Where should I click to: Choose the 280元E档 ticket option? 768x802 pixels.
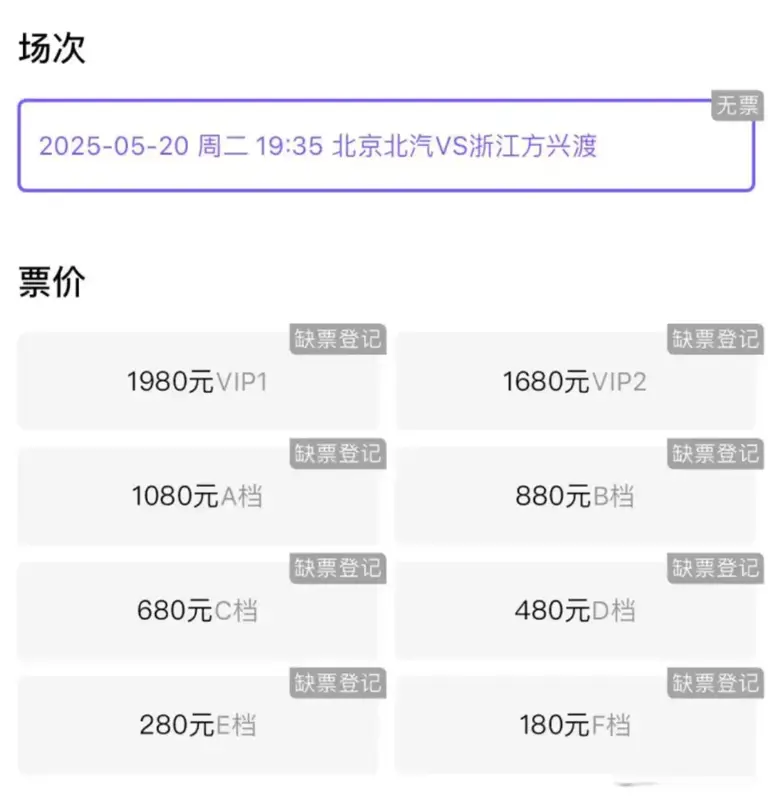click(x=200, y=727)
